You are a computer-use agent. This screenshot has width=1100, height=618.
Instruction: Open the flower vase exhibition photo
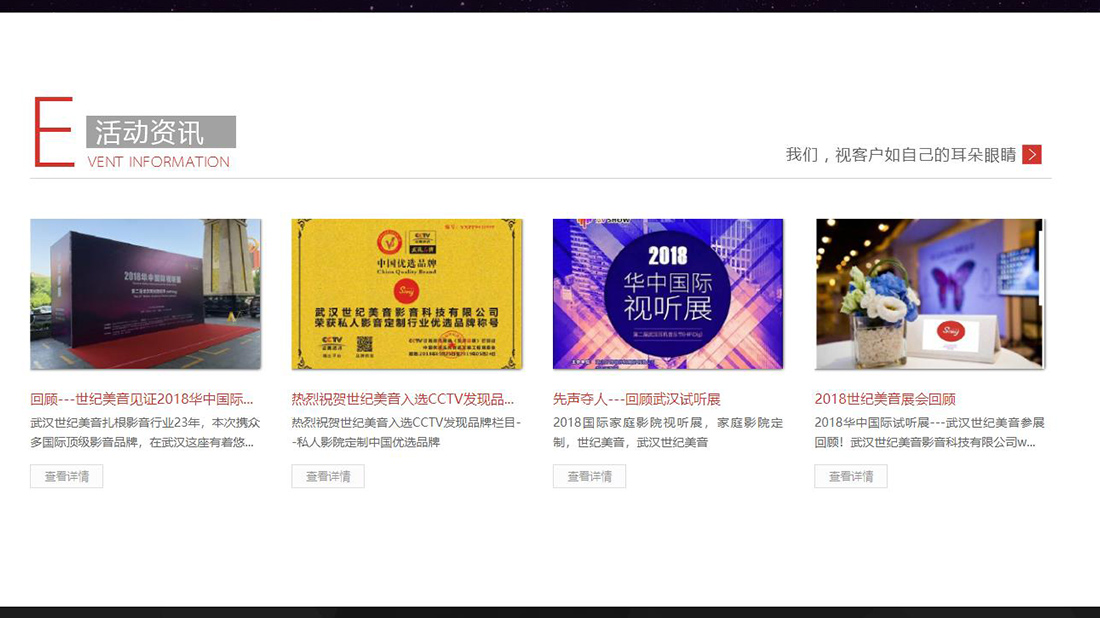pyautogui.click(x=930, y=294)
